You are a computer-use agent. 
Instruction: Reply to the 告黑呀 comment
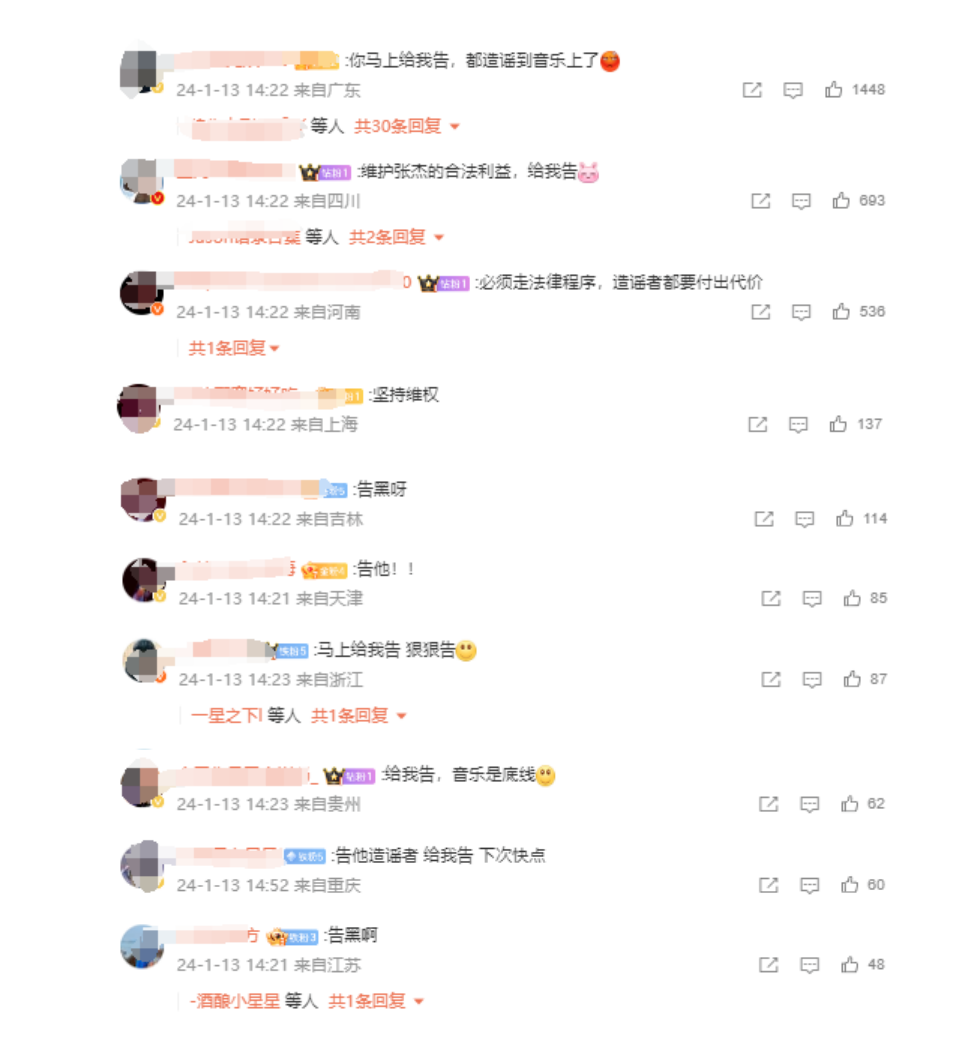(x=804, y=519)
